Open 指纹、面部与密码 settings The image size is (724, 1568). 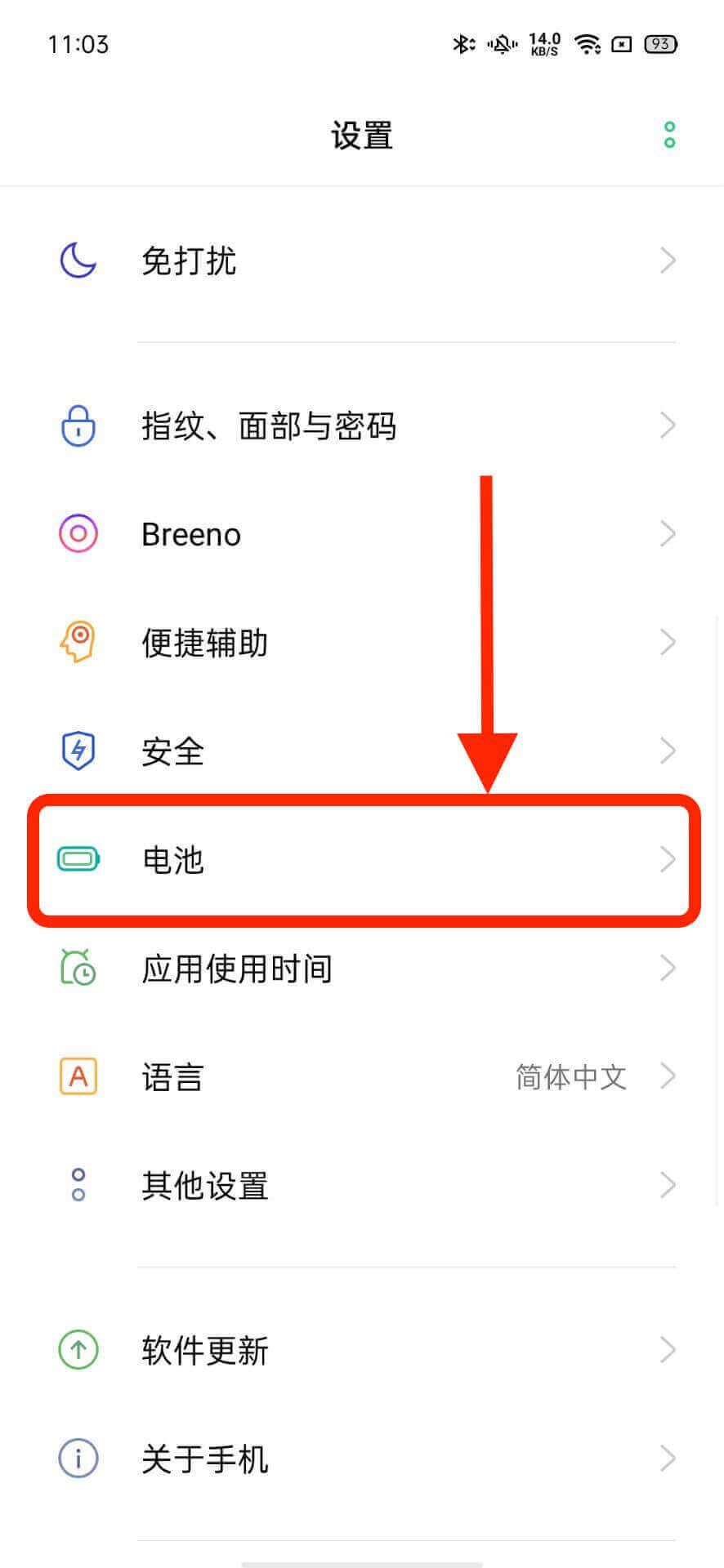point(362,426)
